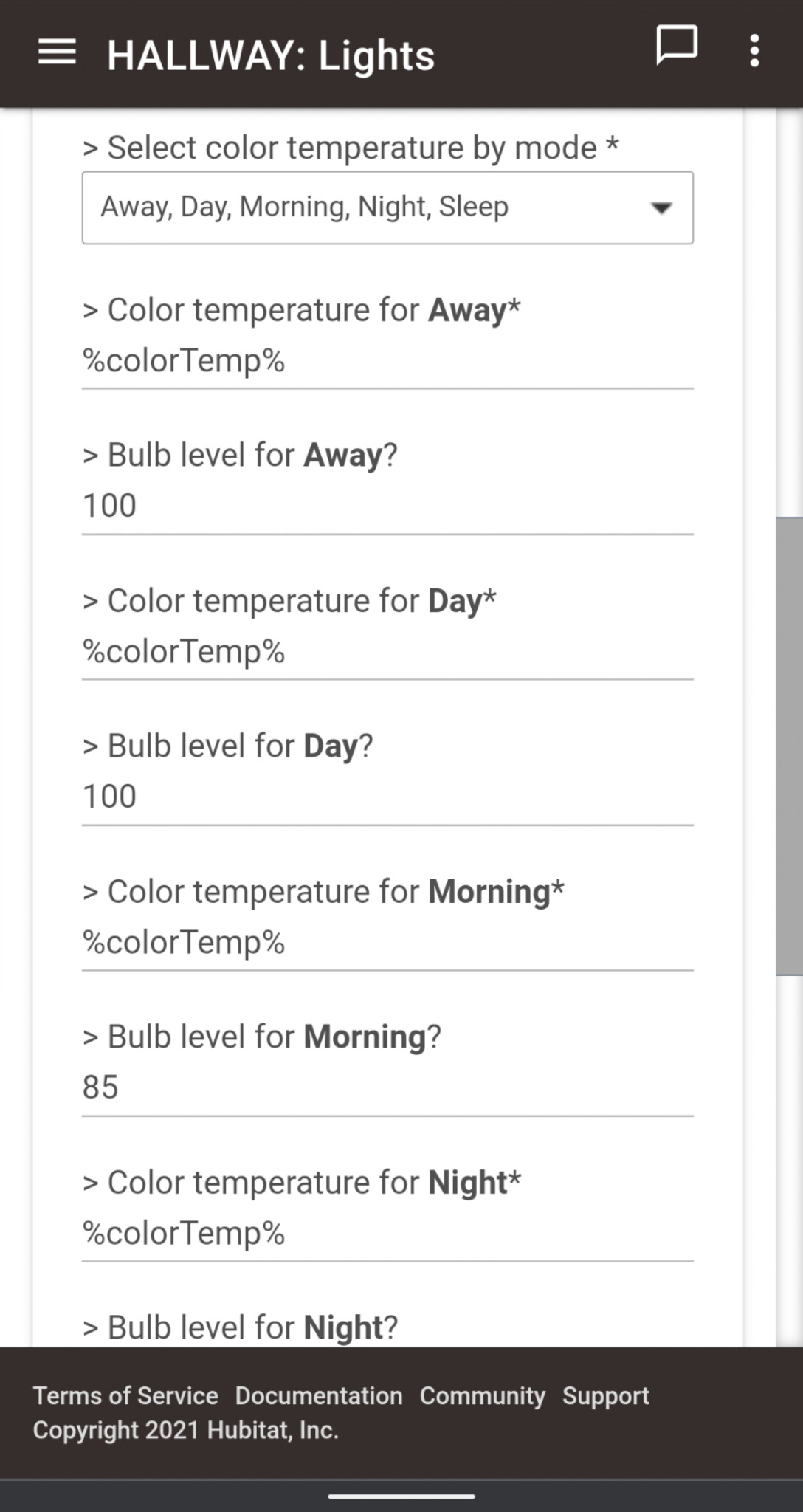The image size is (803, 1512).
Task: Open the Community link
Action: (483, 1395)
